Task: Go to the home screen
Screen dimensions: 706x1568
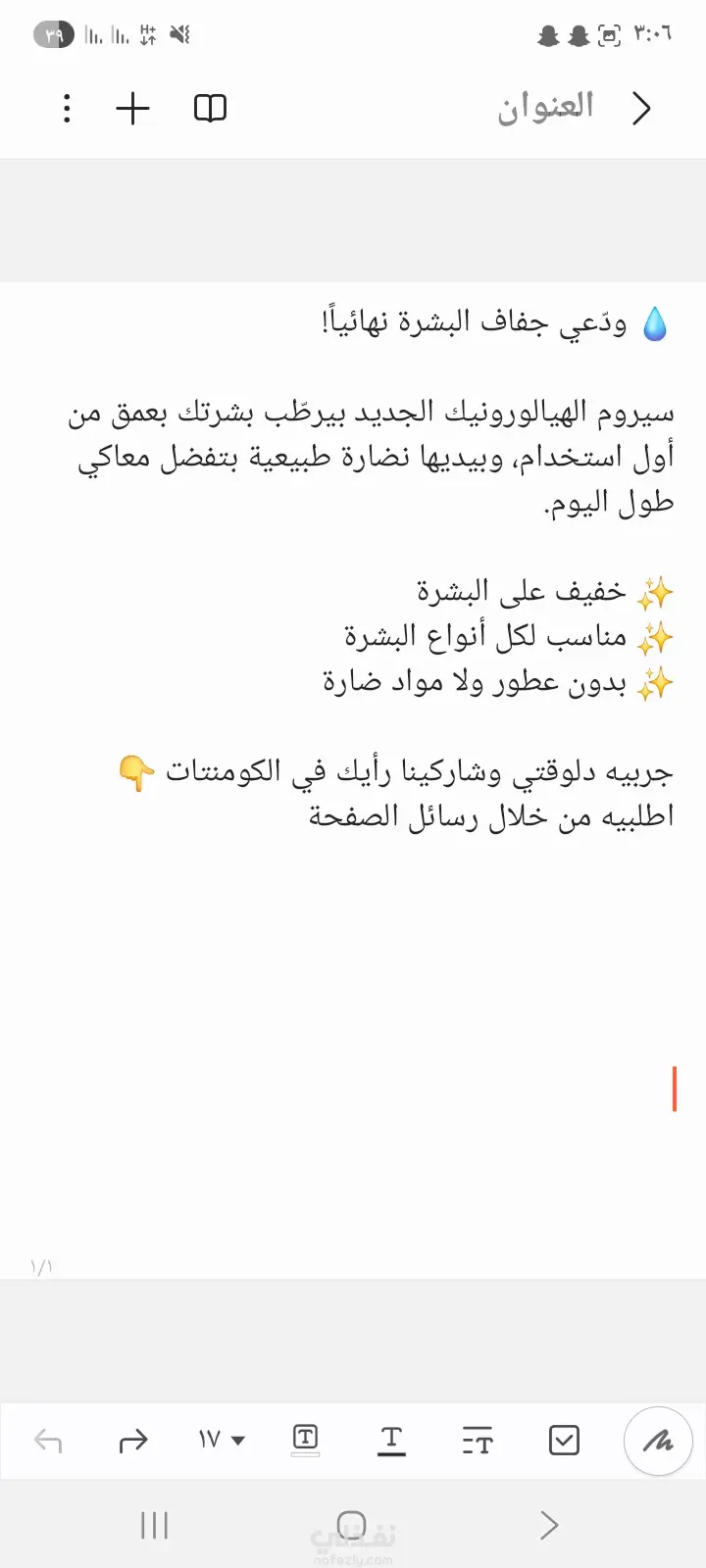Action: [351, 1525]
